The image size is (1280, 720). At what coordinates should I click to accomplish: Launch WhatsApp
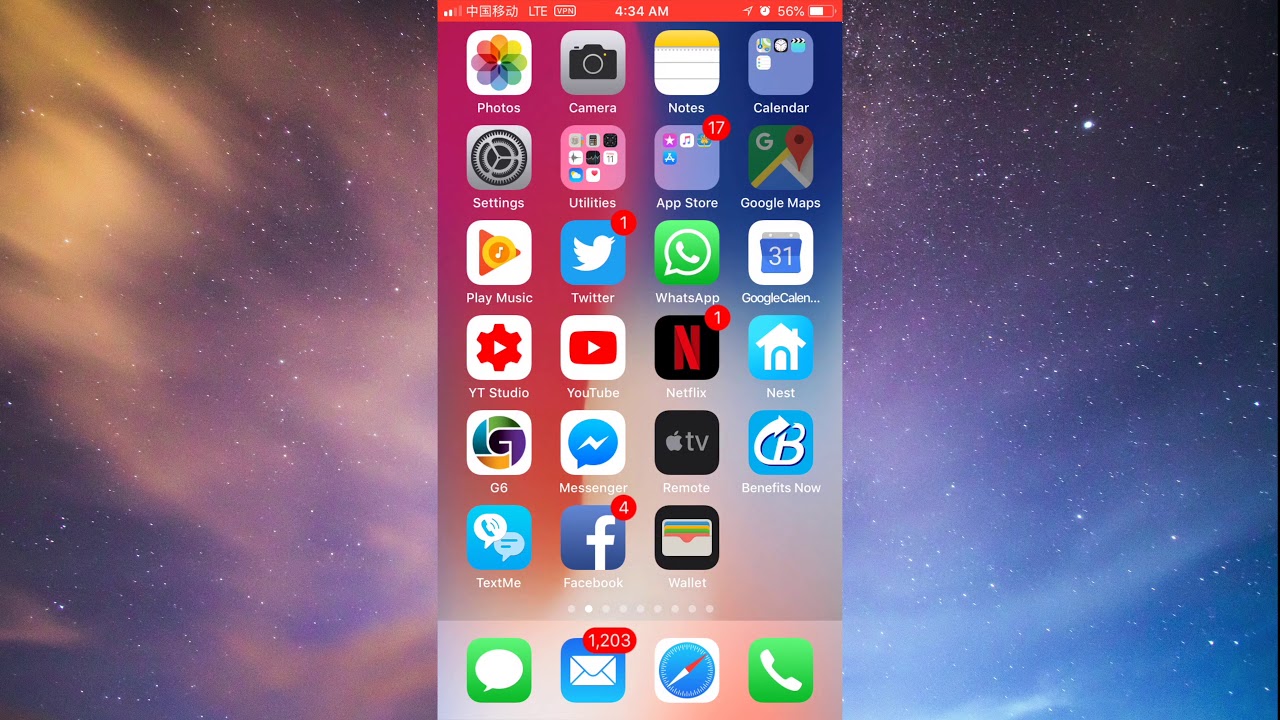(x=687, y=253)
